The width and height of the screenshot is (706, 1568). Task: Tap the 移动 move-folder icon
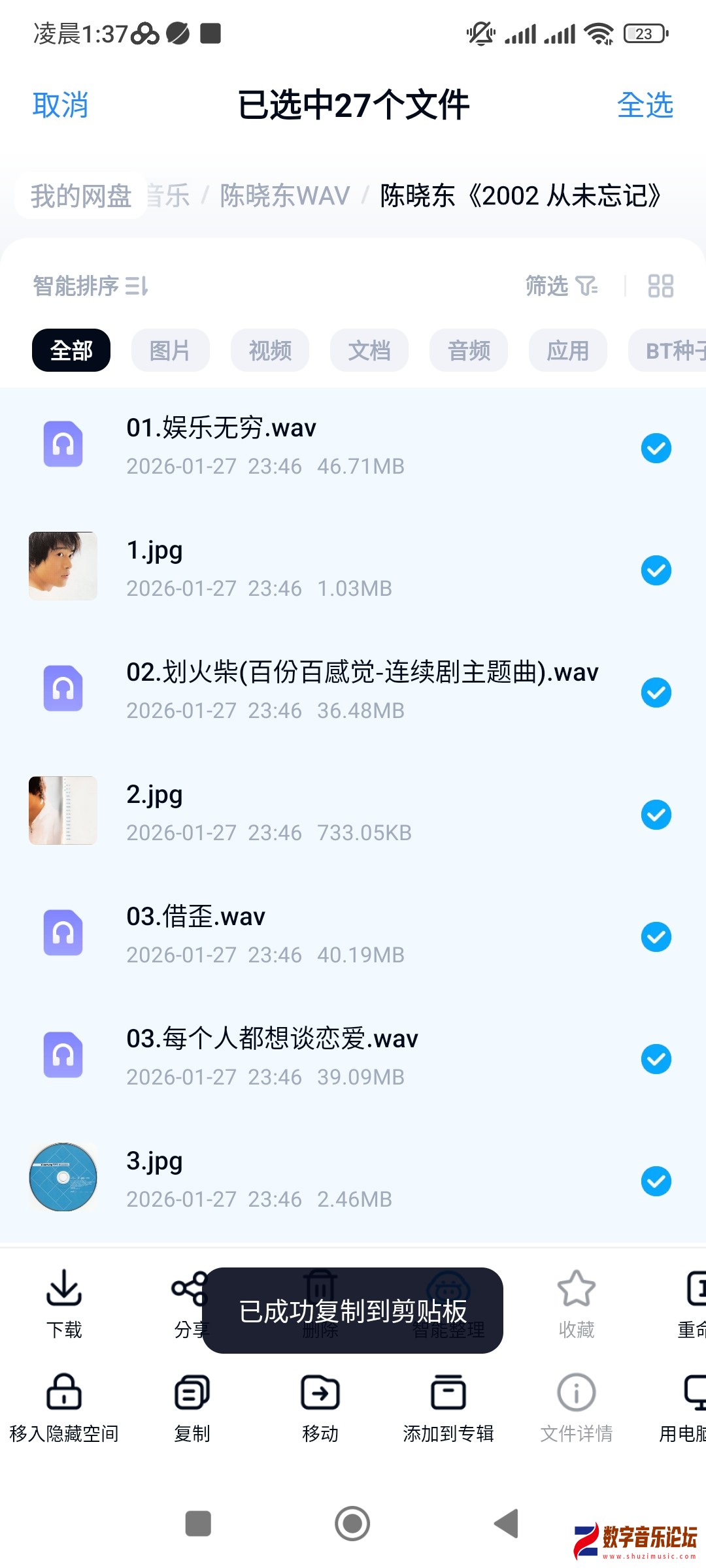[320, 1392]
